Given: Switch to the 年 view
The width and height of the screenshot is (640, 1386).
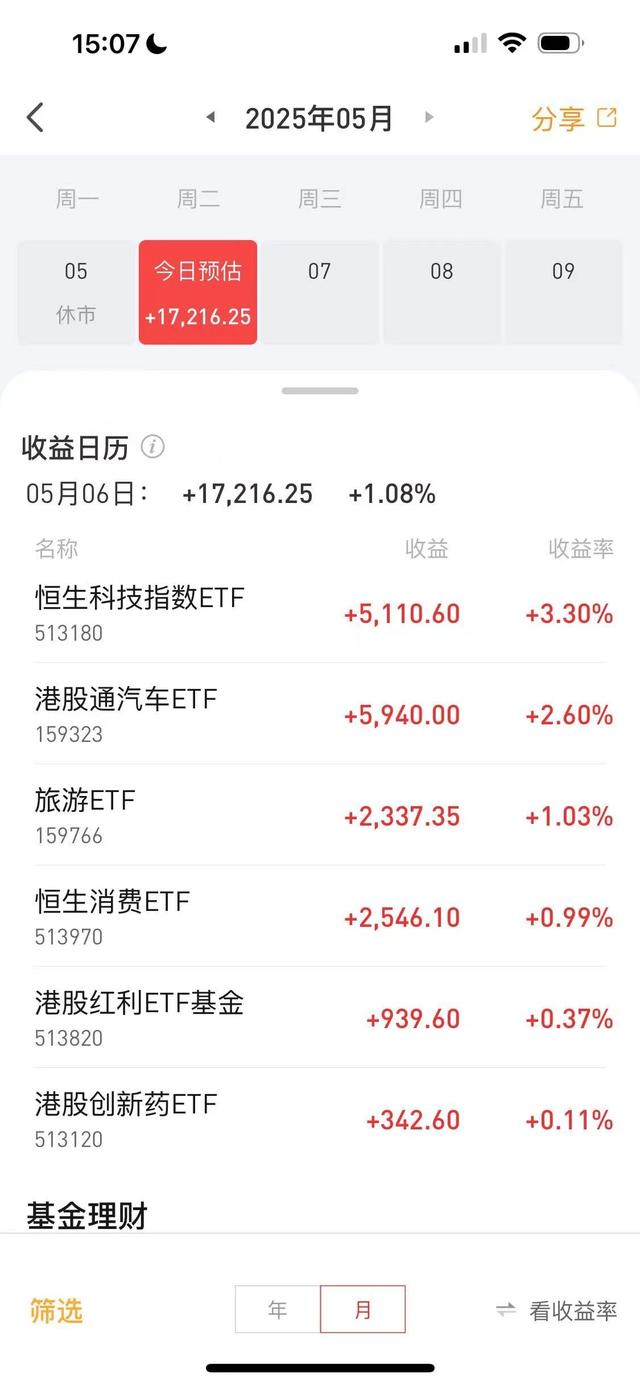Looking at the screenshot, I should pyautogui.click(x=277, y=1310).
